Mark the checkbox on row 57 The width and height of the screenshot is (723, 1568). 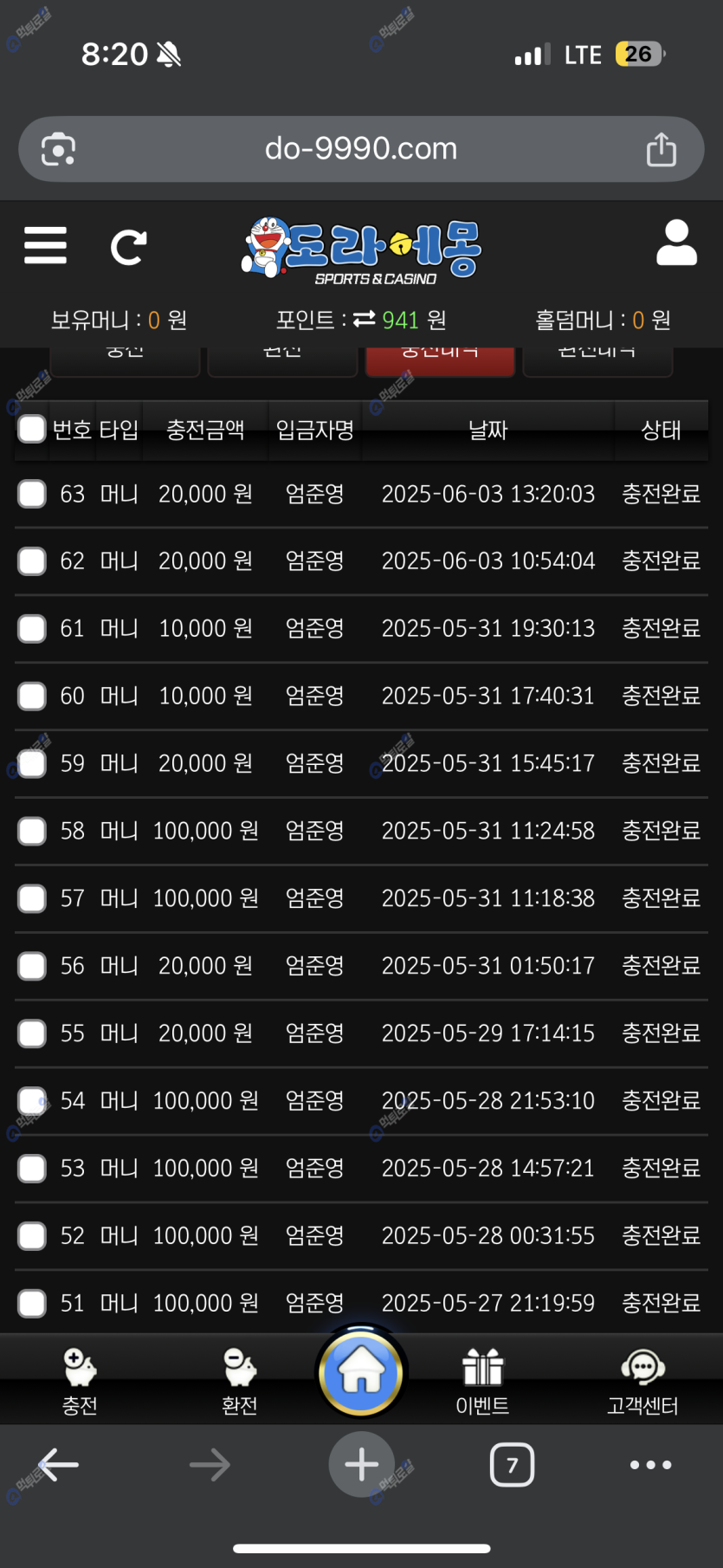pyautogui.click(x=32, y=898)
